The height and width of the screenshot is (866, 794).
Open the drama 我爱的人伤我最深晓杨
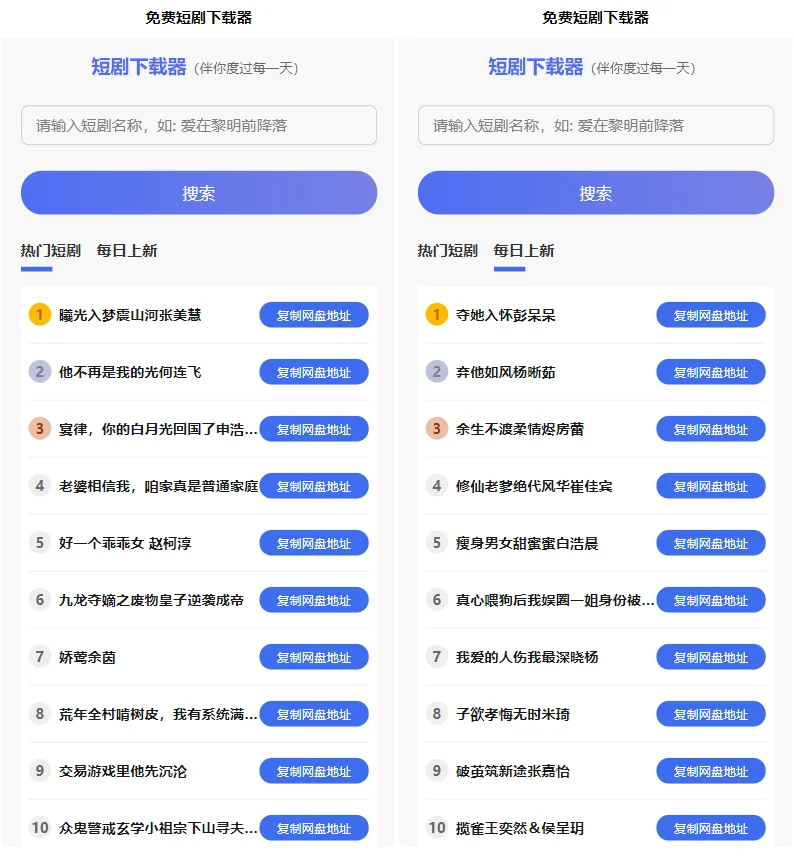532,657
